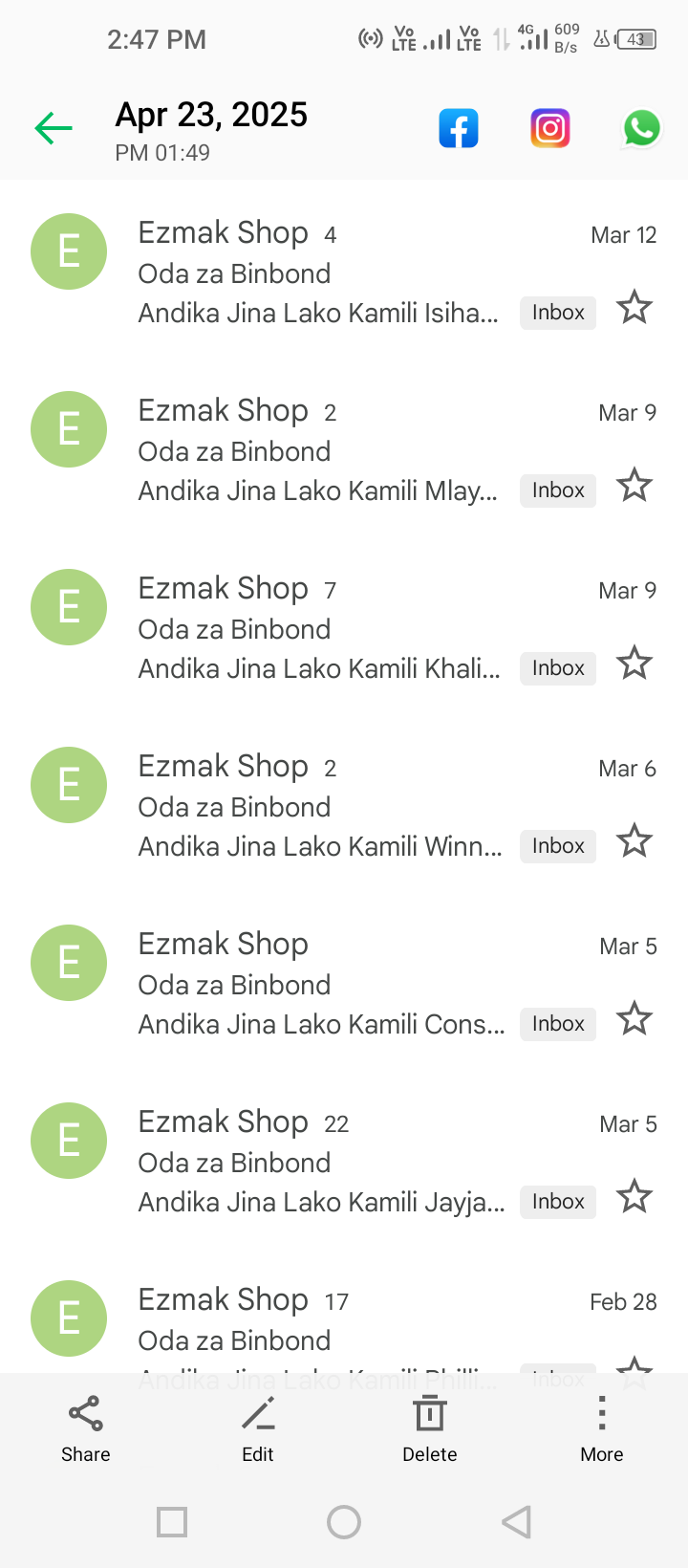The width and height of the screenshot is (688, 1568).
Task: Open recent apps from the navigation bar
Action: (172, 1522)
